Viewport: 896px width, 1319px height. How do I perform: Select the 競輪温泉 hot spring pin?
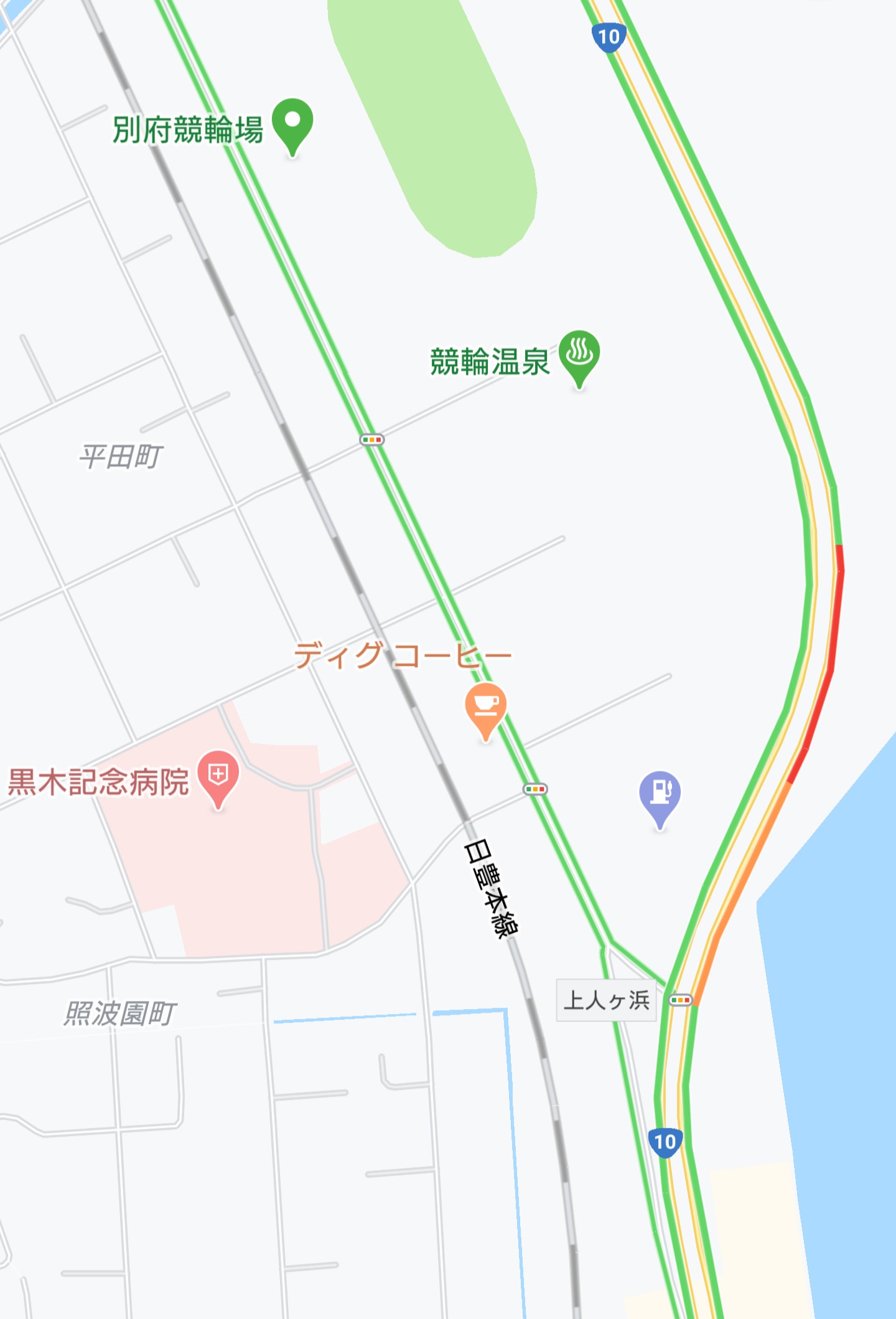[579, 354]
